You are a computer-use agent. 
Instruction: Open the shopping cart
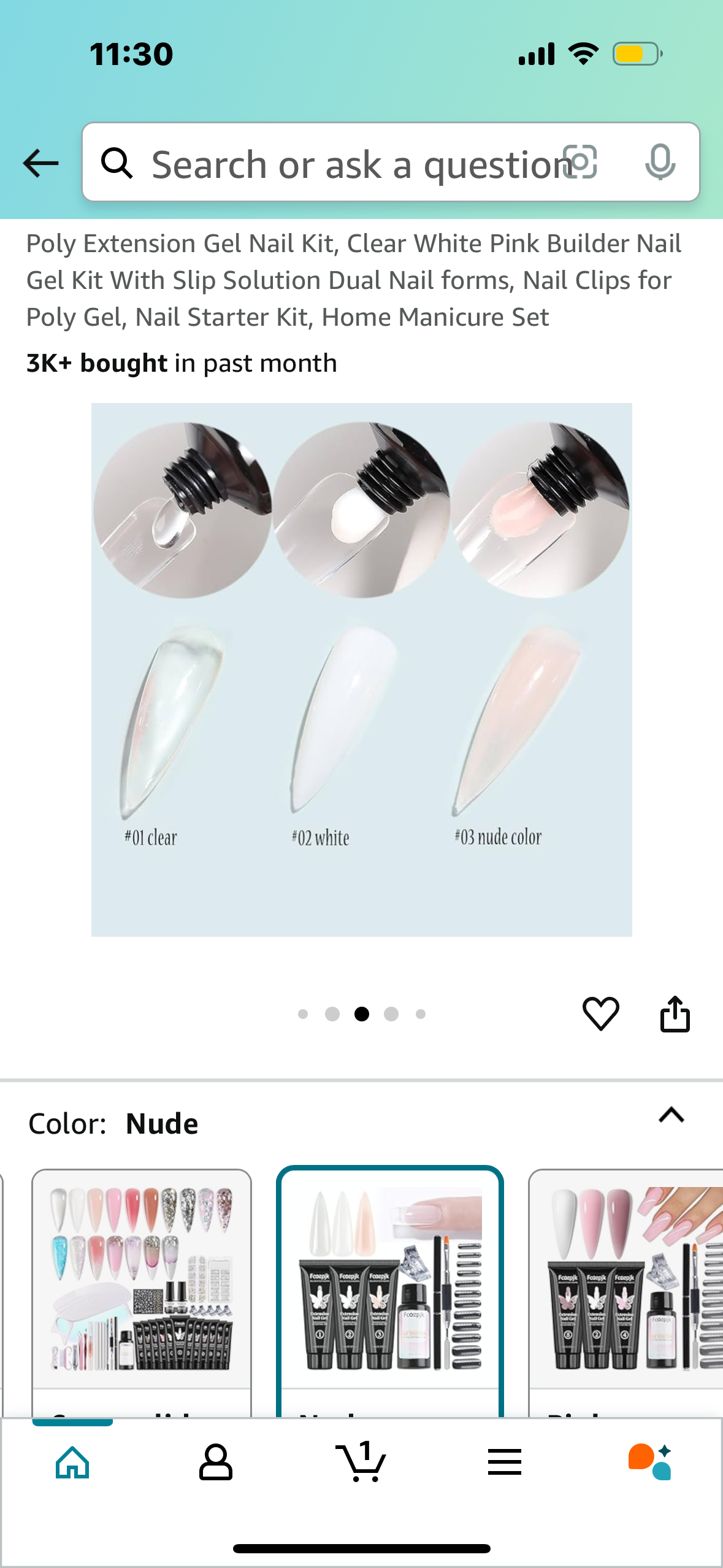pyautogui.click(x=361, y=1462)
